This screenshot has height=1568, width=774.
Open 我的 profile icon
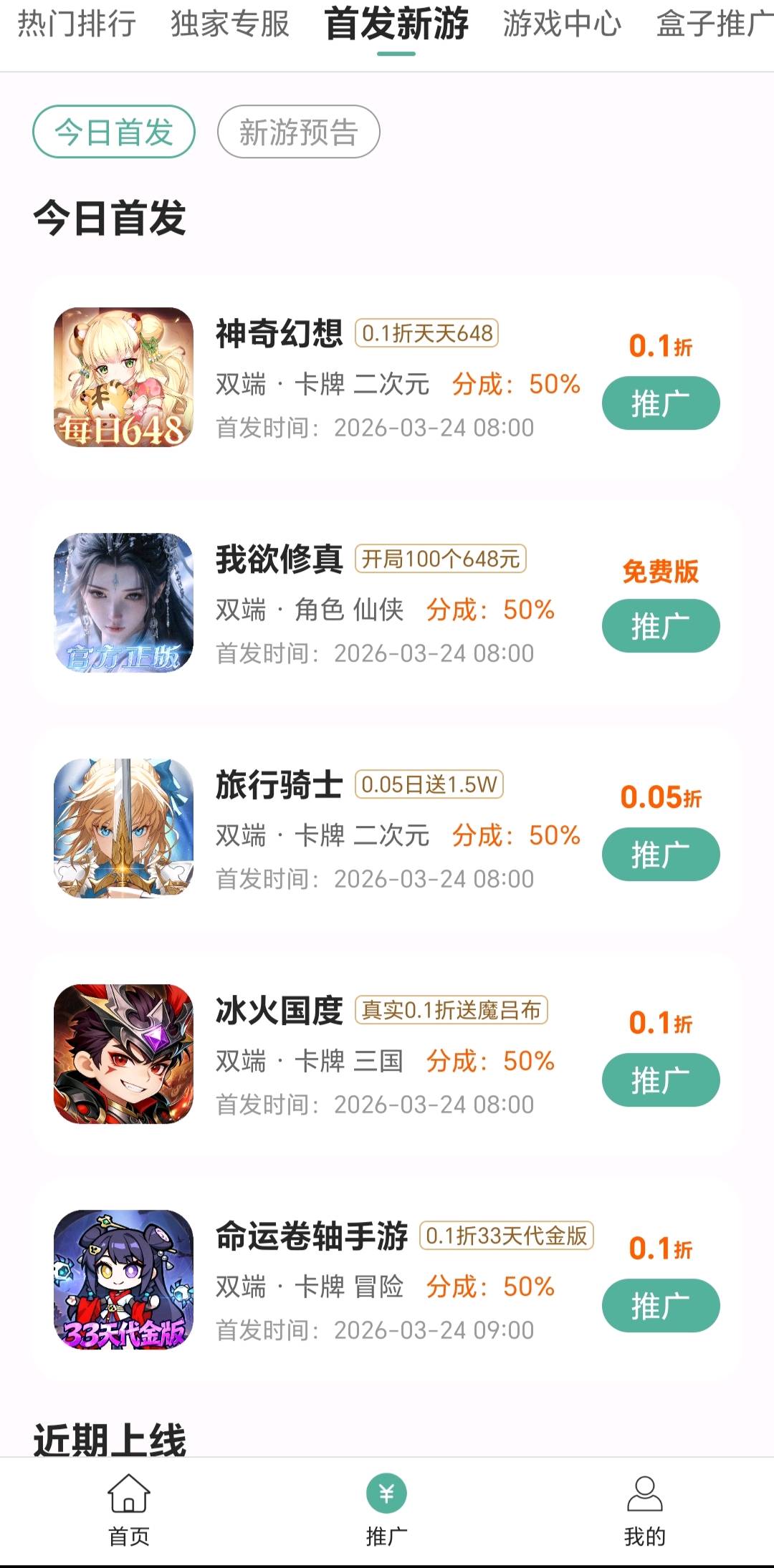click(x=645, y=1519)
